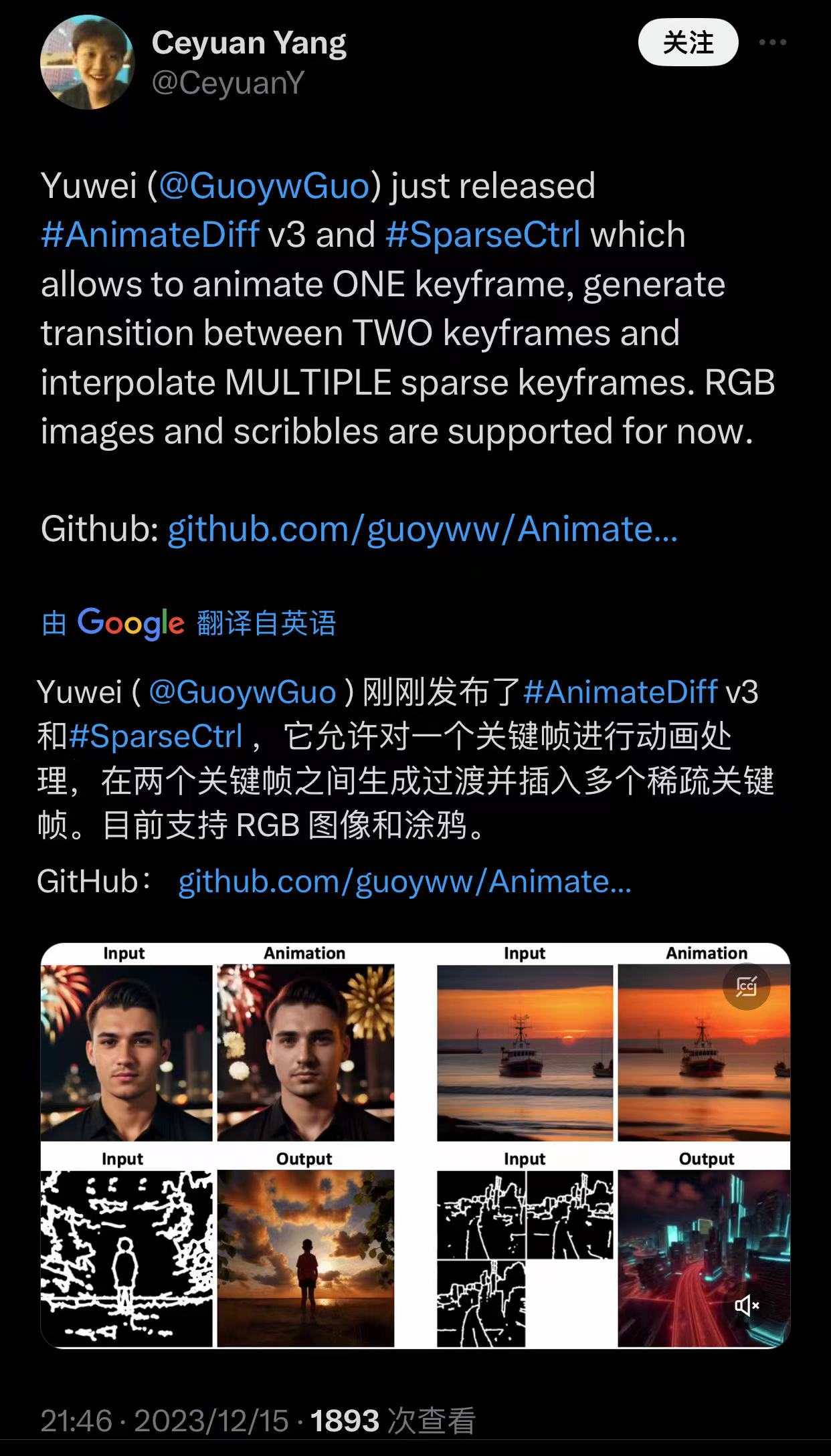Screen dimensions: 831x1456
Task: Open the #SparseCtrl hashtag in the translation
Action: pyautogui.click(x=155, y=736)
